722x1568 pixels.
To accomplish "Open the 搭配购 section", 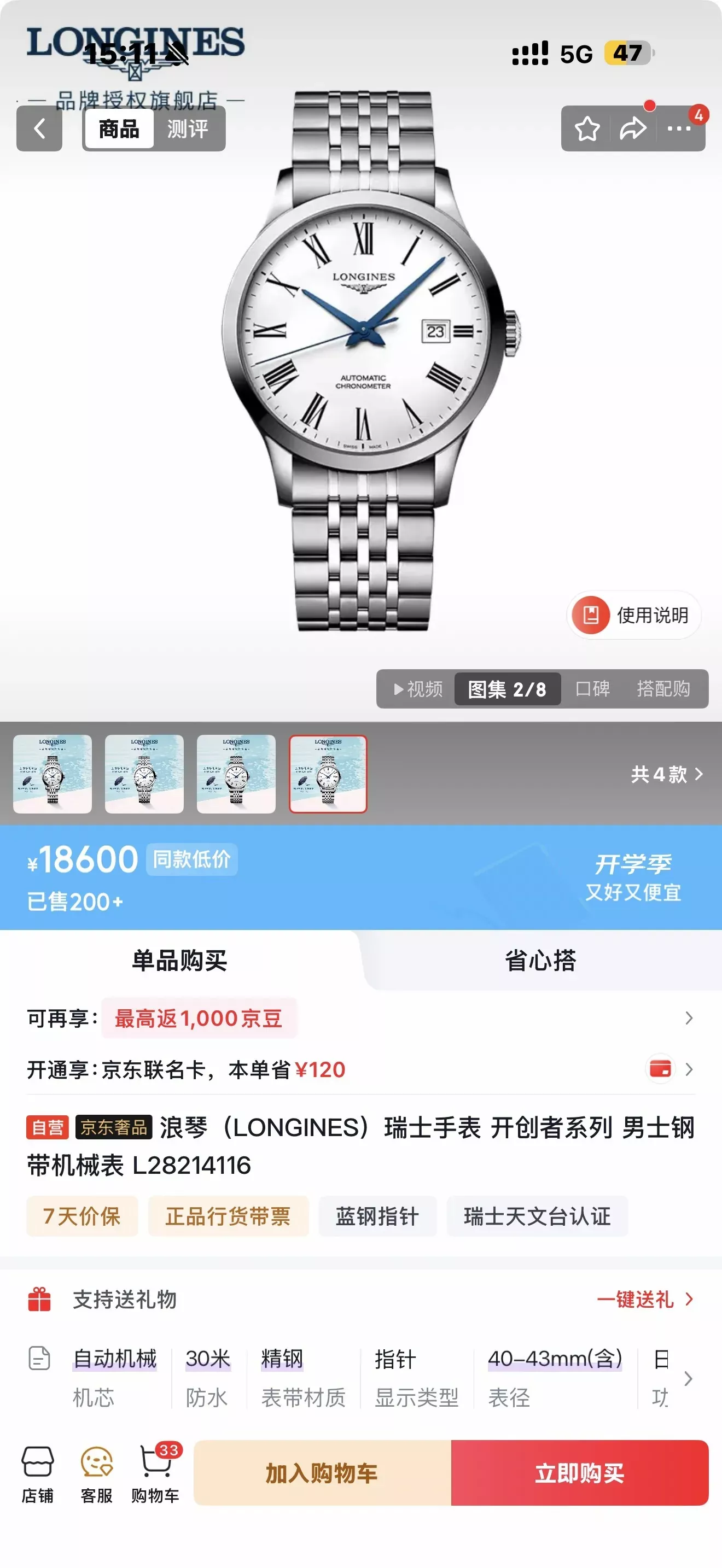I will 663,689.
